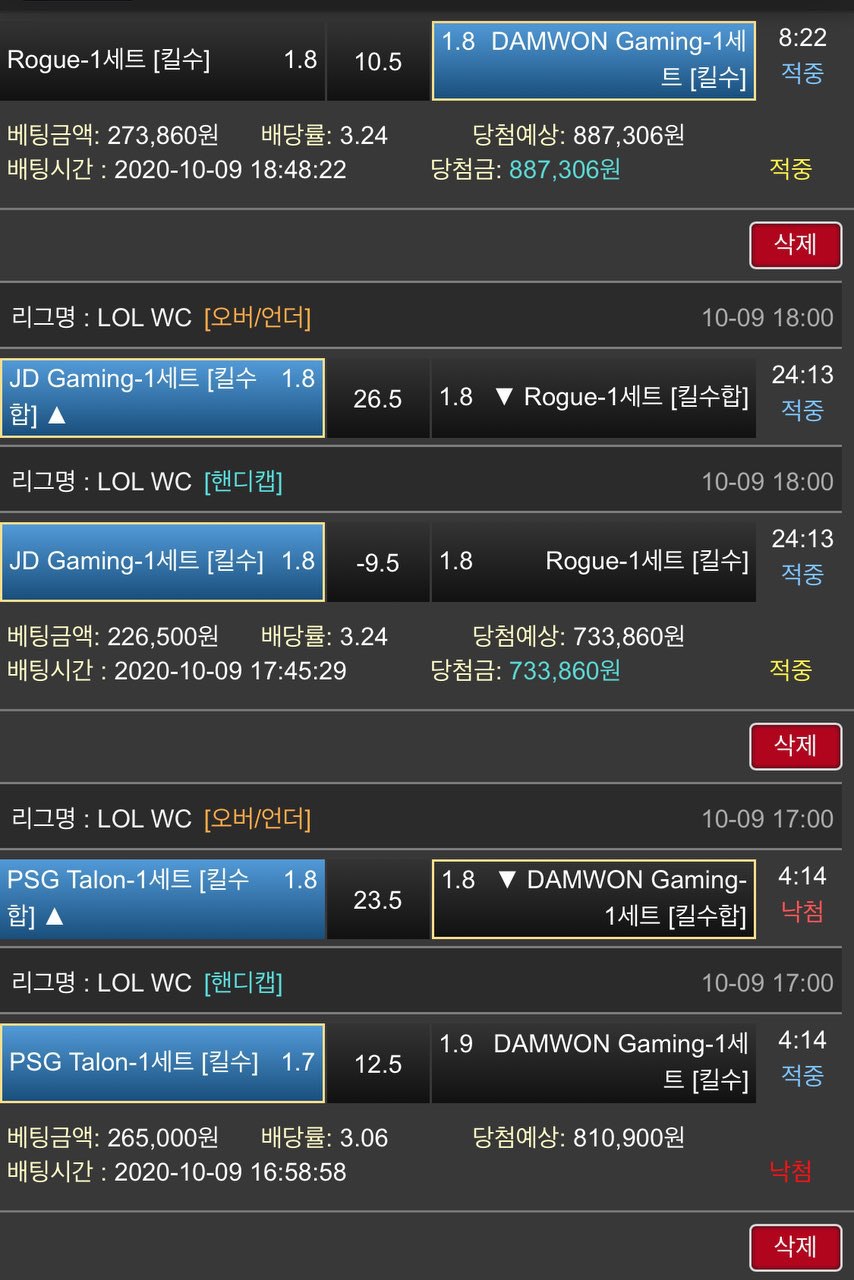Delete the 226,500원 bet from 17:45:29
Image resolution: width=854 pixels, height=1280 pixels.
[796, 745]
